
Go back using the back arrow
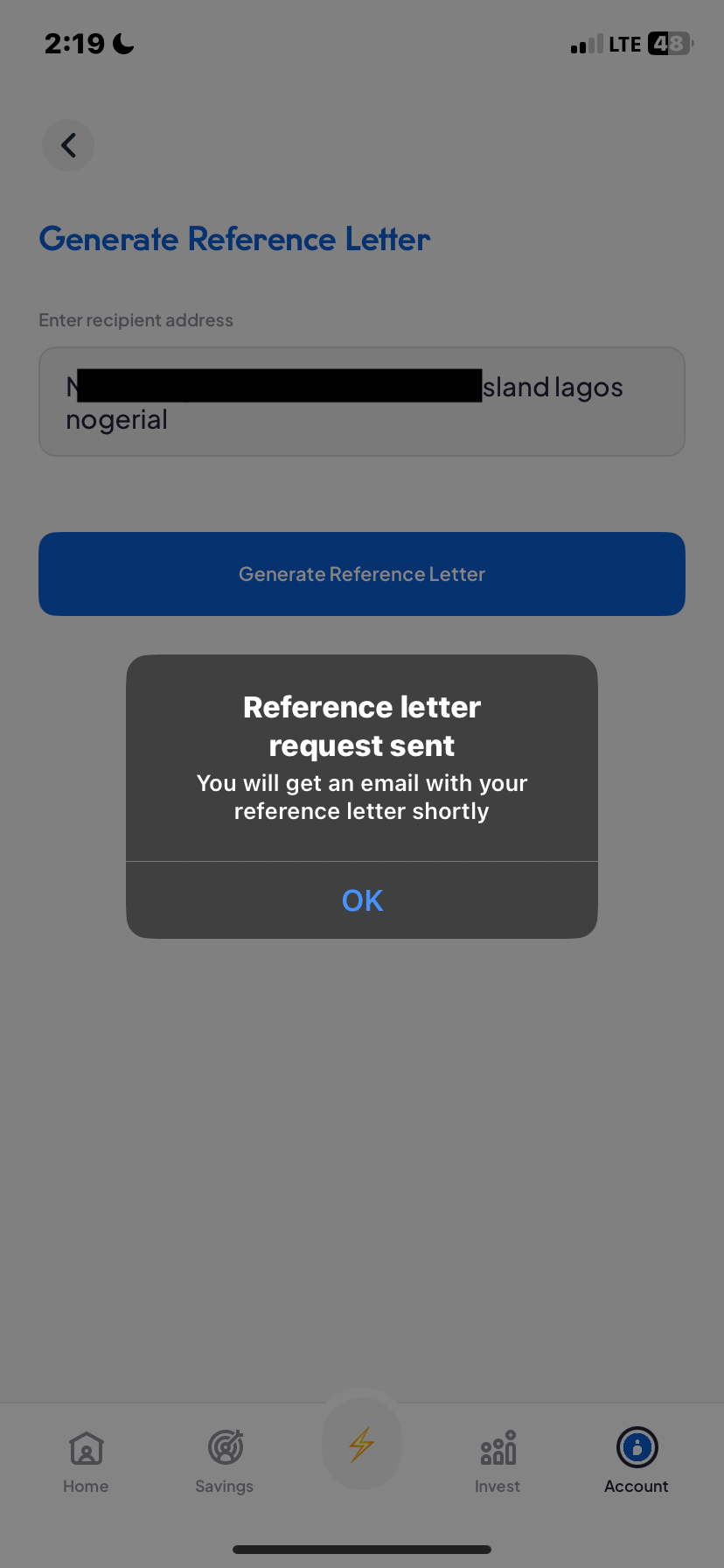click(68, 145)
